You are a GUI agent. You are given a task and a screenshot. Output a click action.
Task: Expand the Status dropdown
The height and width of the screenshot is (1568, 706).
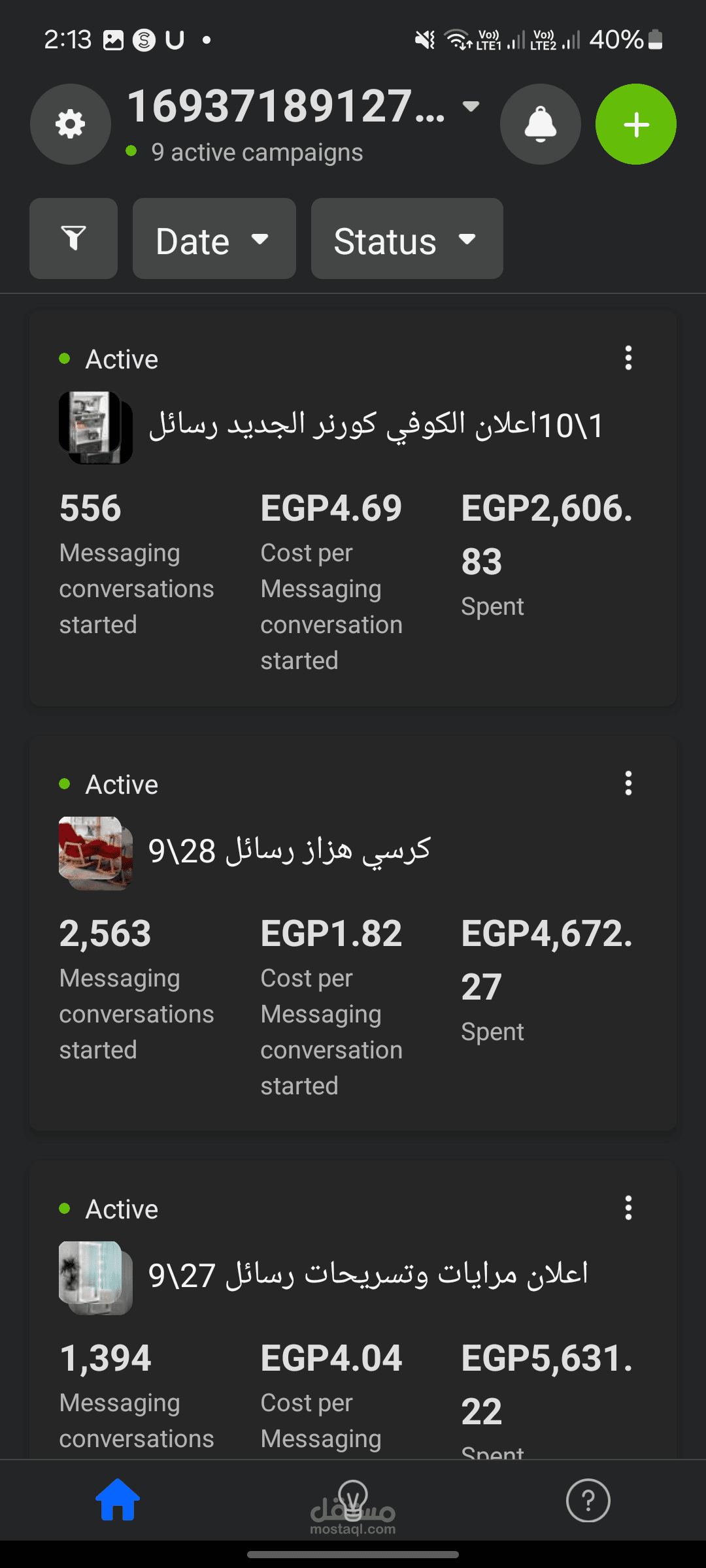pyautogui.click(x=407, y=239)
